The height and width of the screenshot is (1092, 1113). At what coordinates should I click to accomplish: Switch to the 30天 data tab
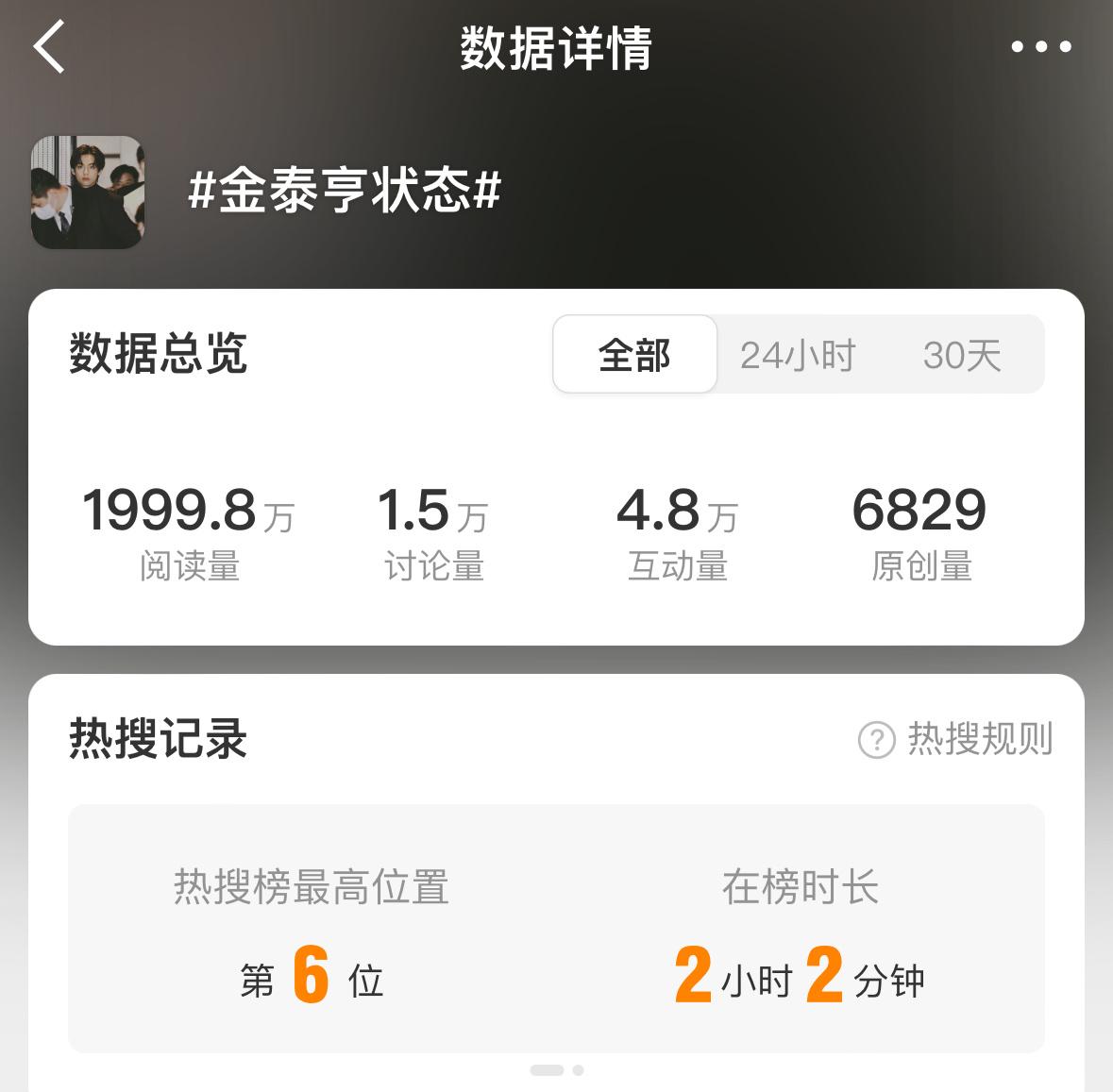[x=961, y=355]
